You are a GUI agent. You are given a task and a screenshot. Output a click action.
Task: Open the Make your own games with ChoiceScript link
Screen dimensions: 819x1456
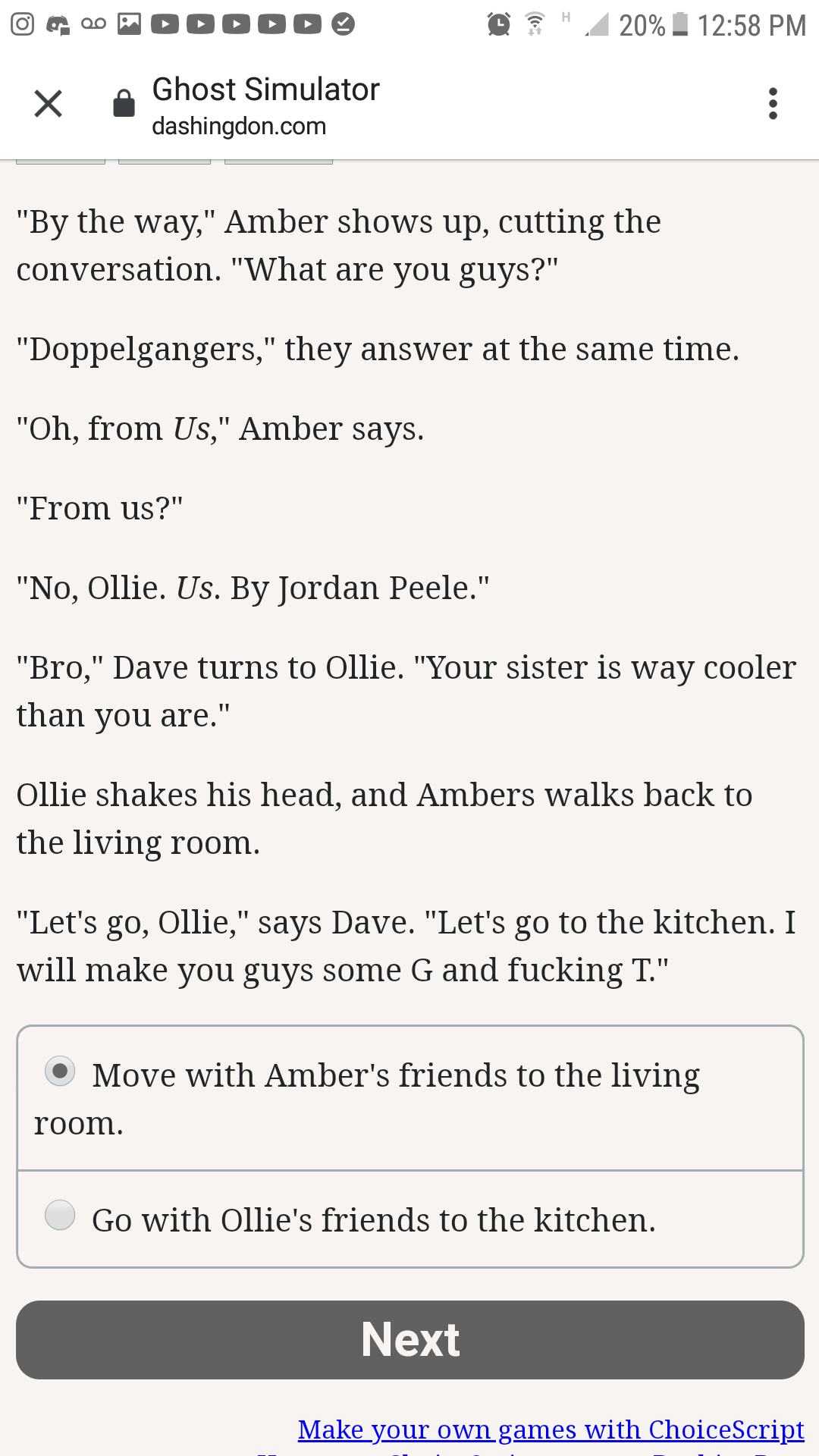click(551, 1429)
